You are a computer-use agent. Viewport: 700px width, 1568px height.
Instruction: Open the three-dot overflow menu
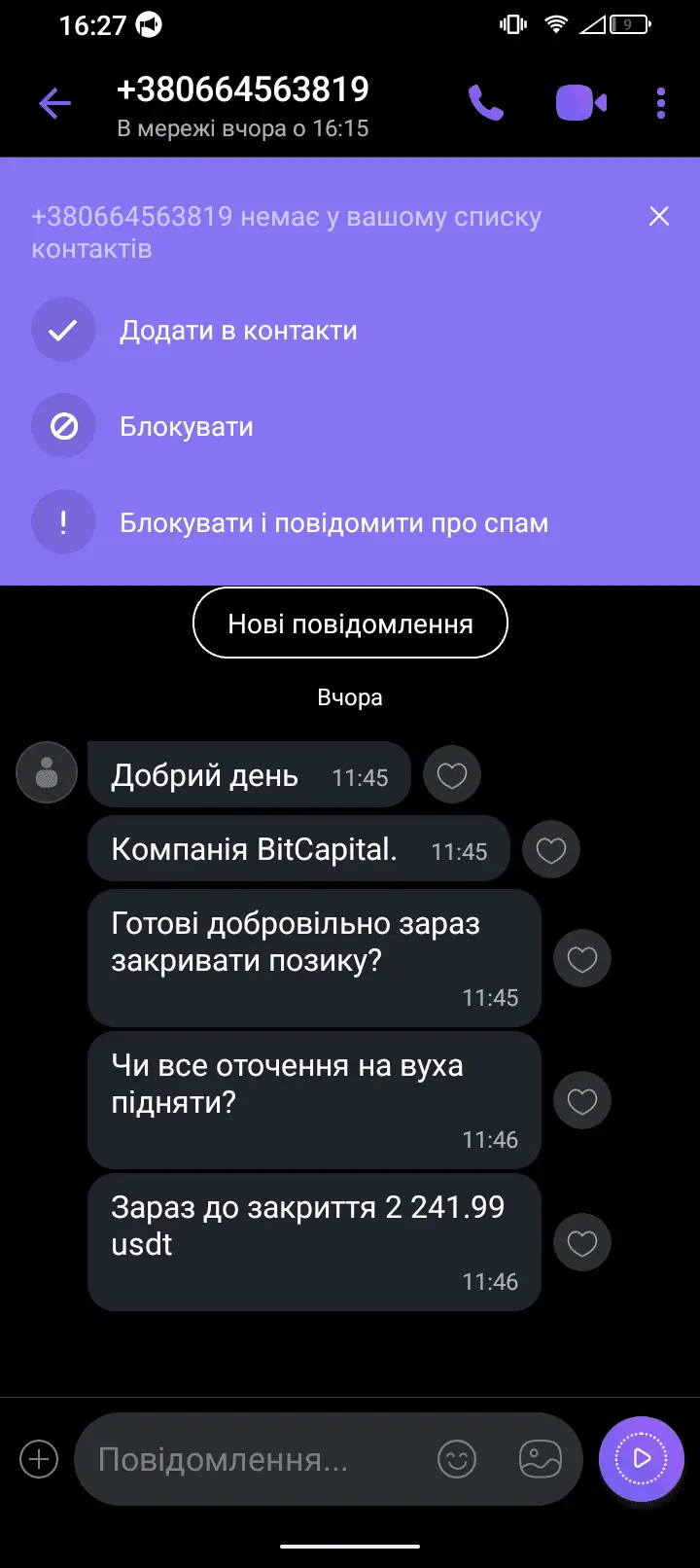661,103
